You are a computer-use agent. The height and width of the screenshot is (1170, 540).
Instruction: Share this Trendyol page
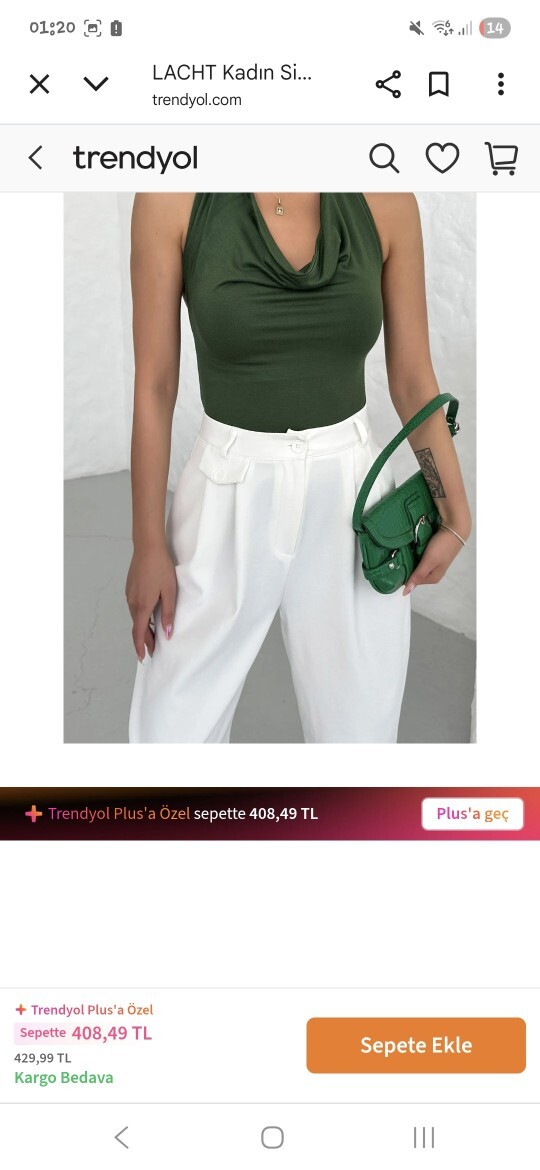(x=388, y=84)
